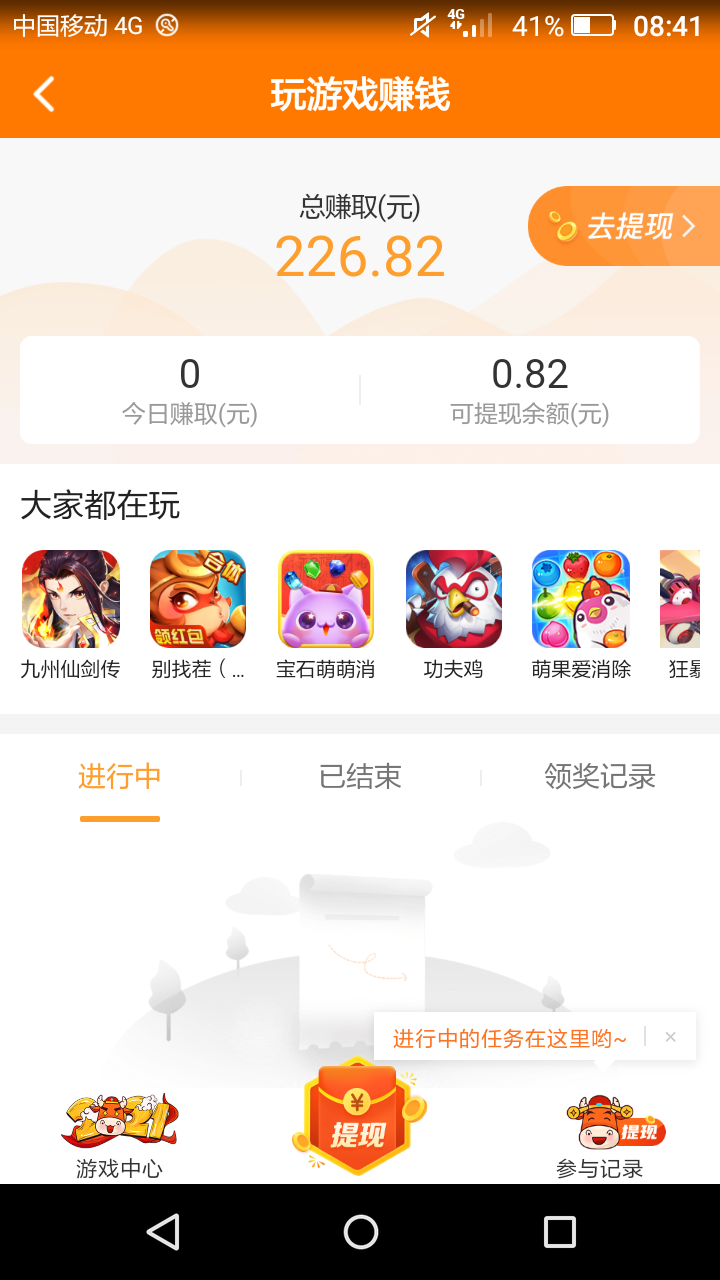The image size is (720, 1280).
Task: Open the system recent apps view
Action: coord(559,1232)
